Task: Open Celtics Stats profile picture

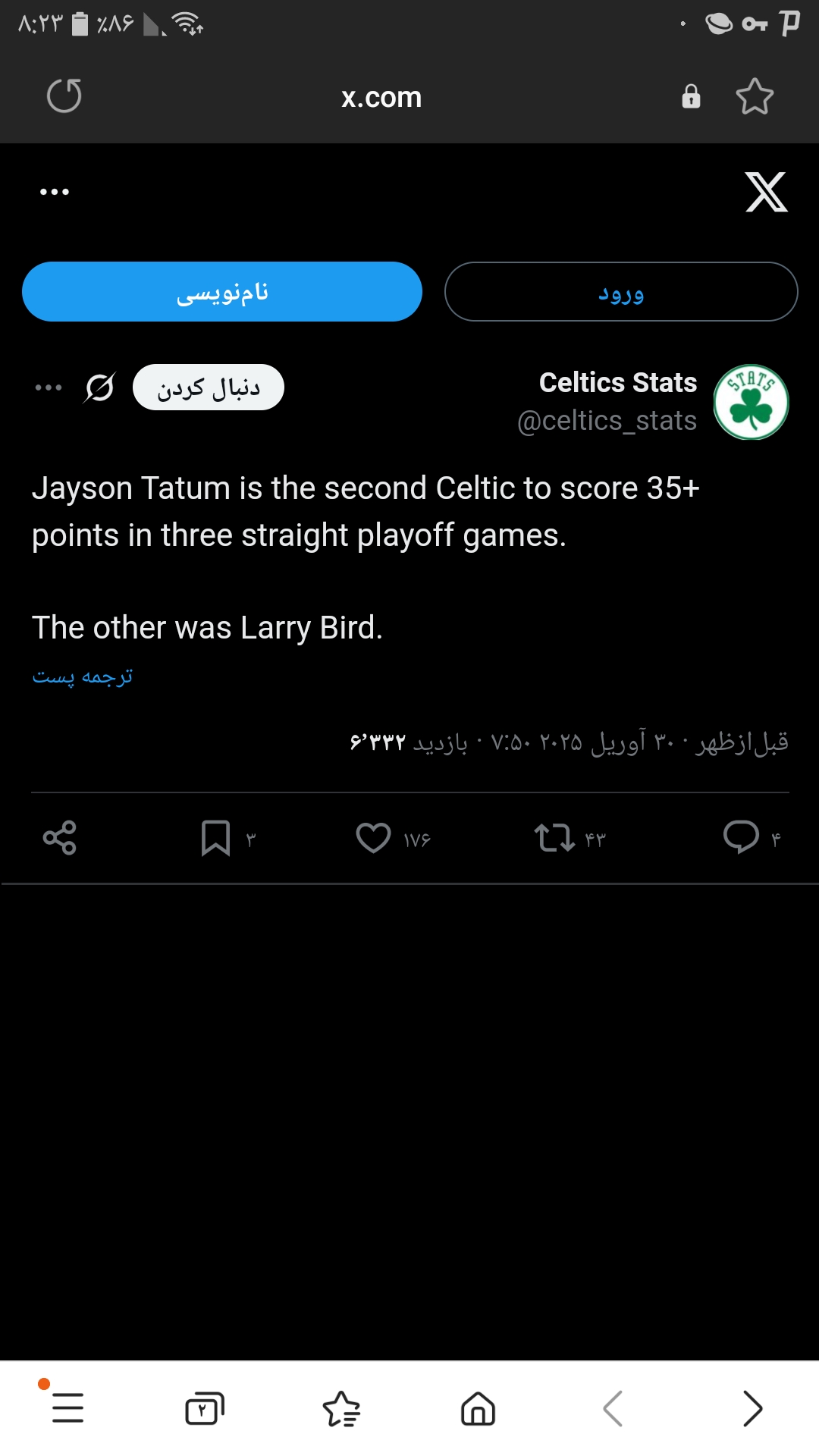Action: point(751,402)
